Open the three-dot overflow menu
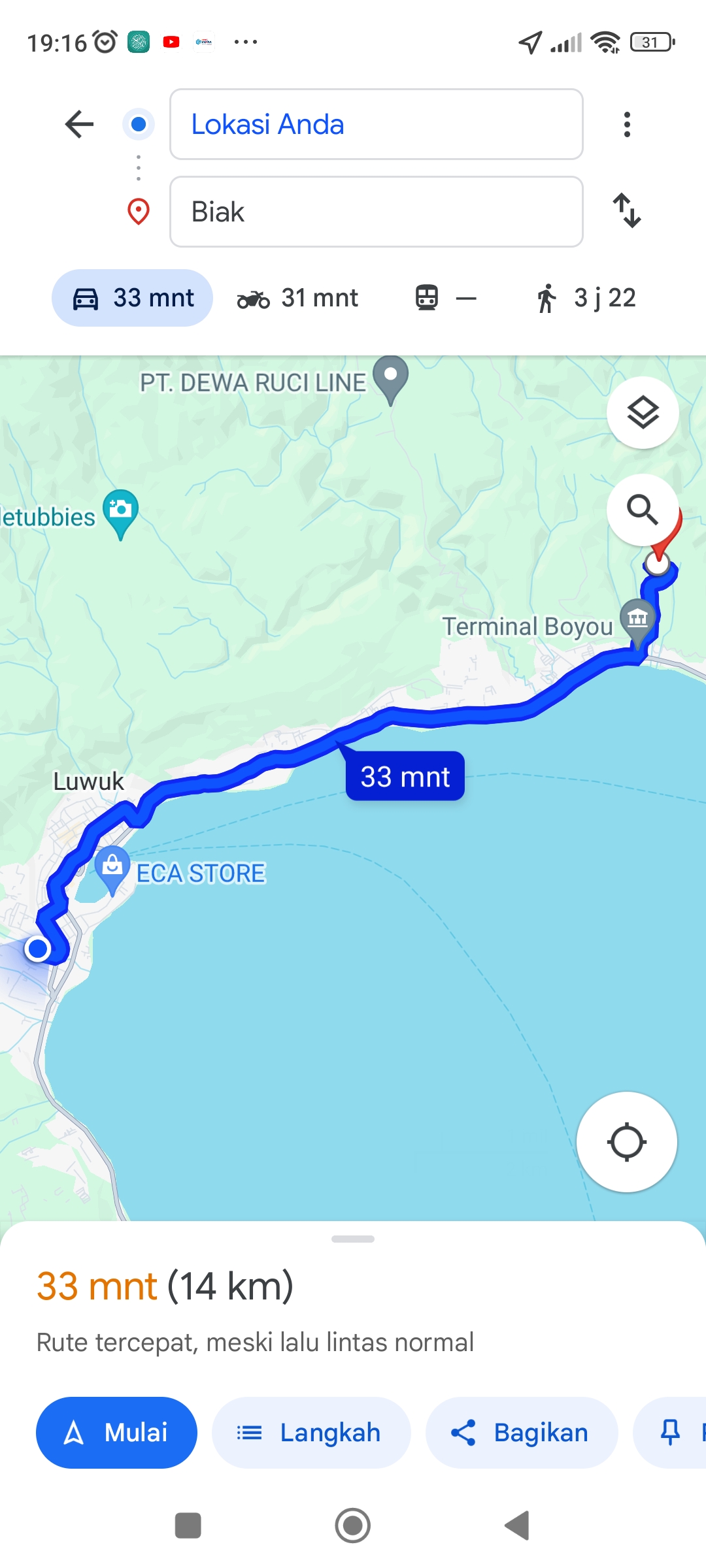 point(627,124)
